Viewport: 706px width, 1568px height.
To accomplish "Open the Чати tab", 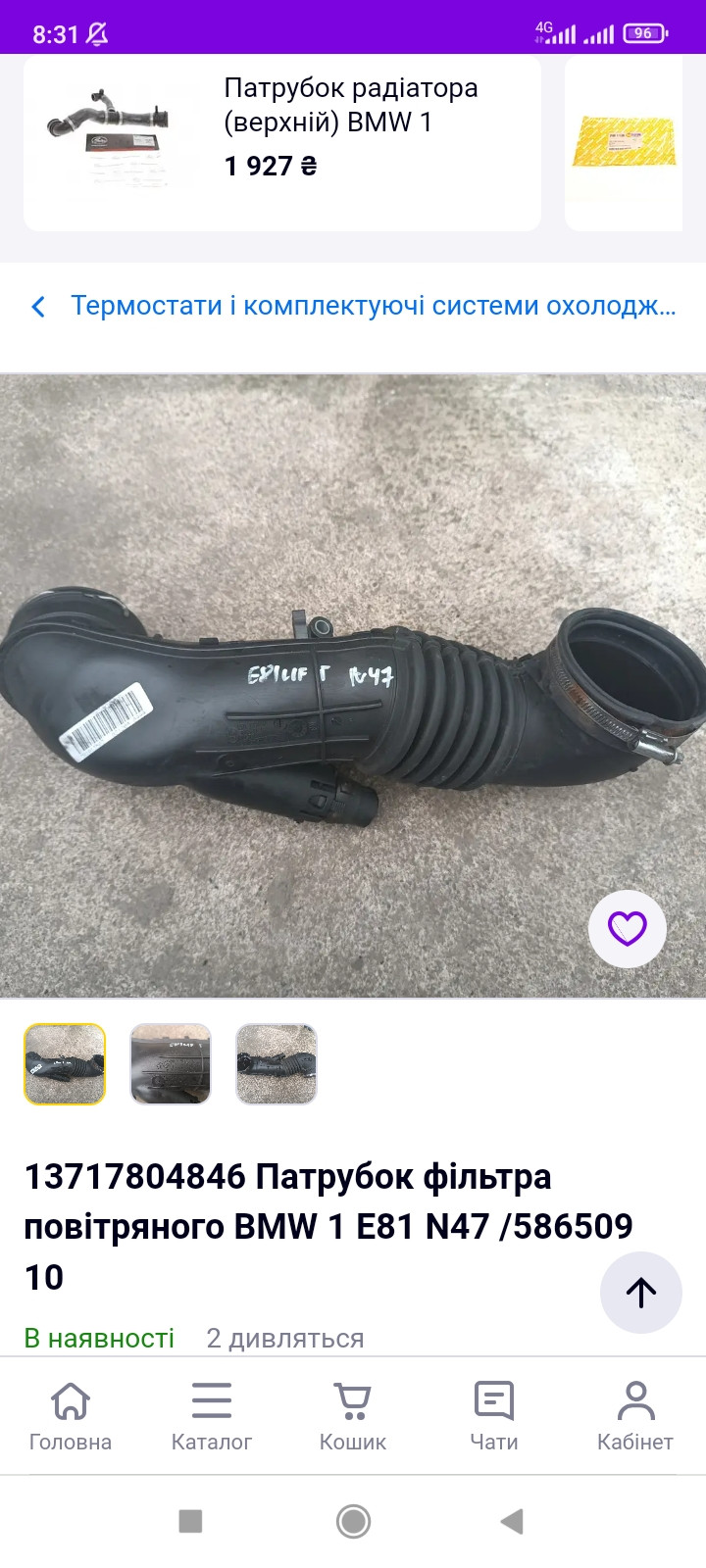I will coord(494,1416).
